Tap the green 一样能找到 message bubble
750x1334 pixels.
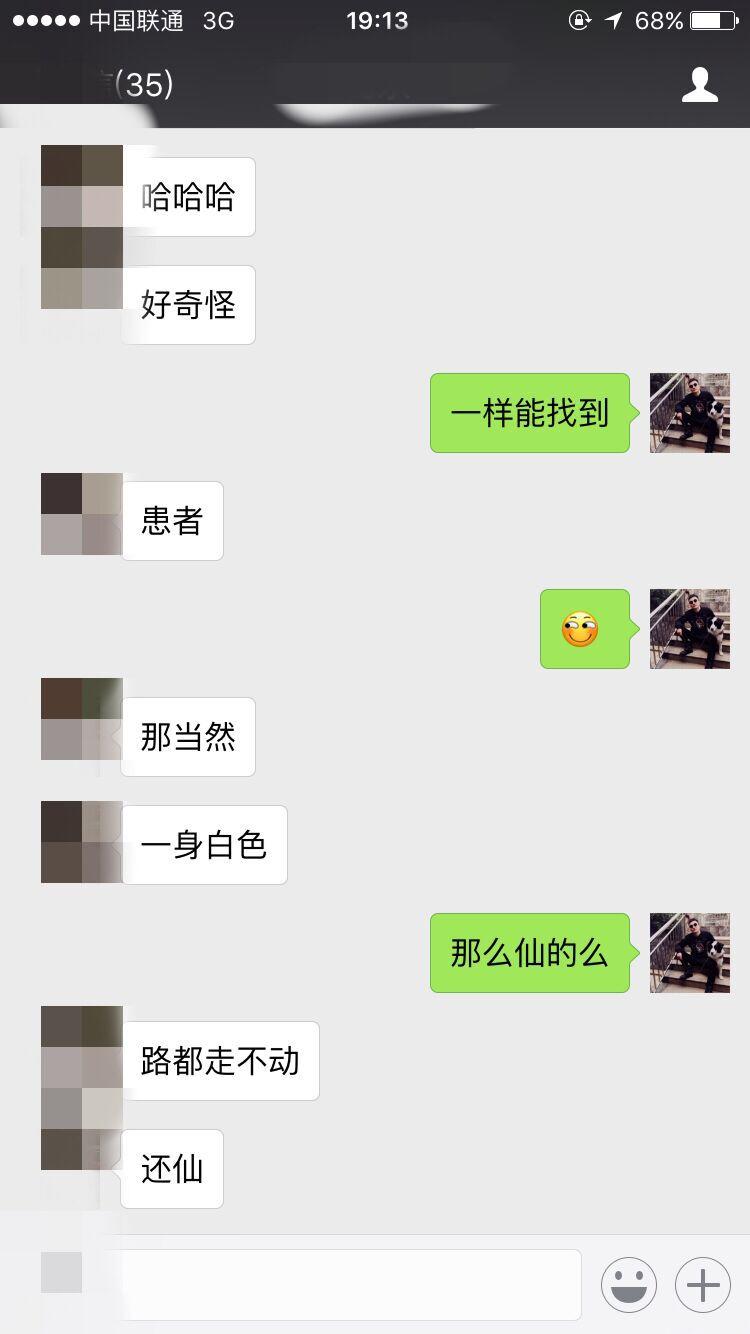point(529,412)
